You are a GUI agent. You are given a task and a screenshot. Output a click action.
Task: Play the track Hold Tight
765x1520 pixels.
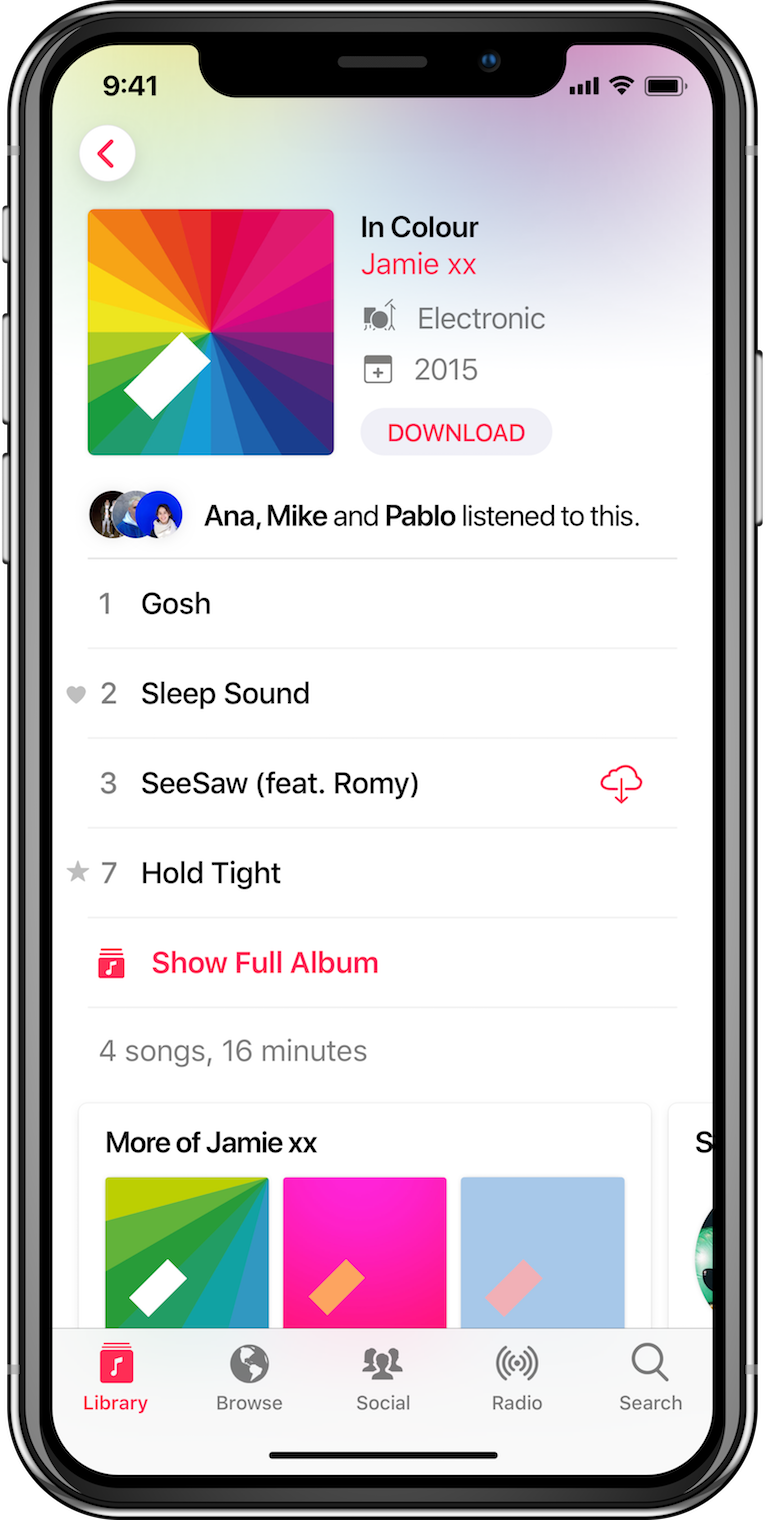coord(211,873)
